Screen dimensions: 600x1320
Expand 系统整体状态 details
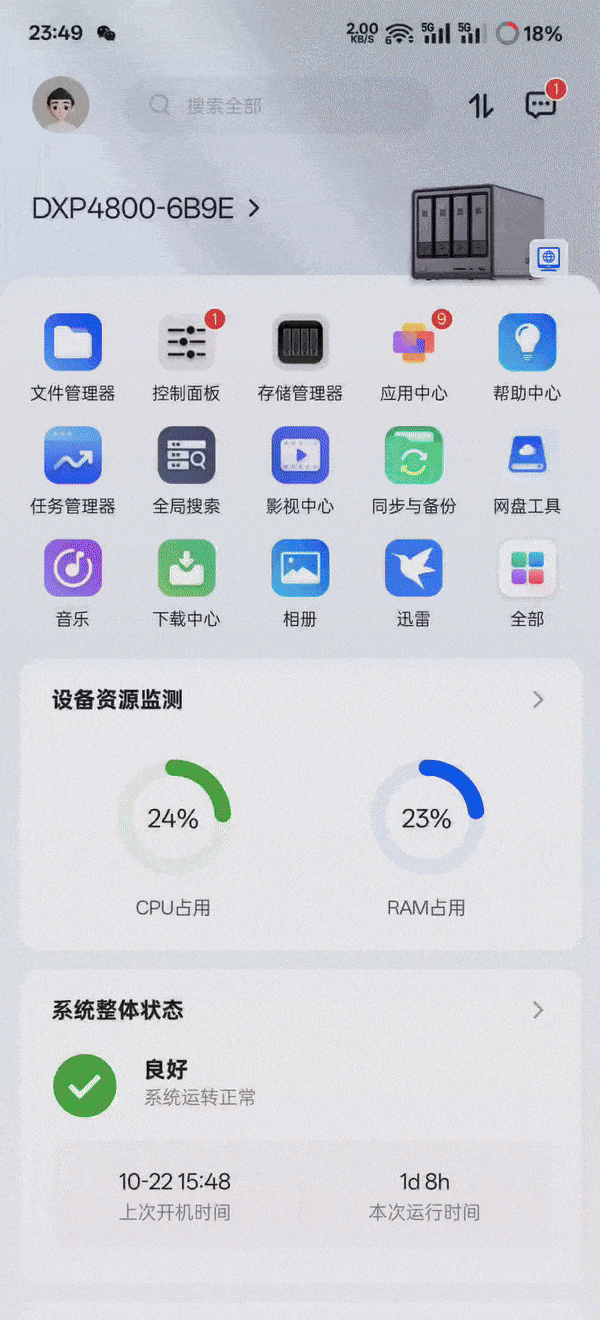[538, 1010]
